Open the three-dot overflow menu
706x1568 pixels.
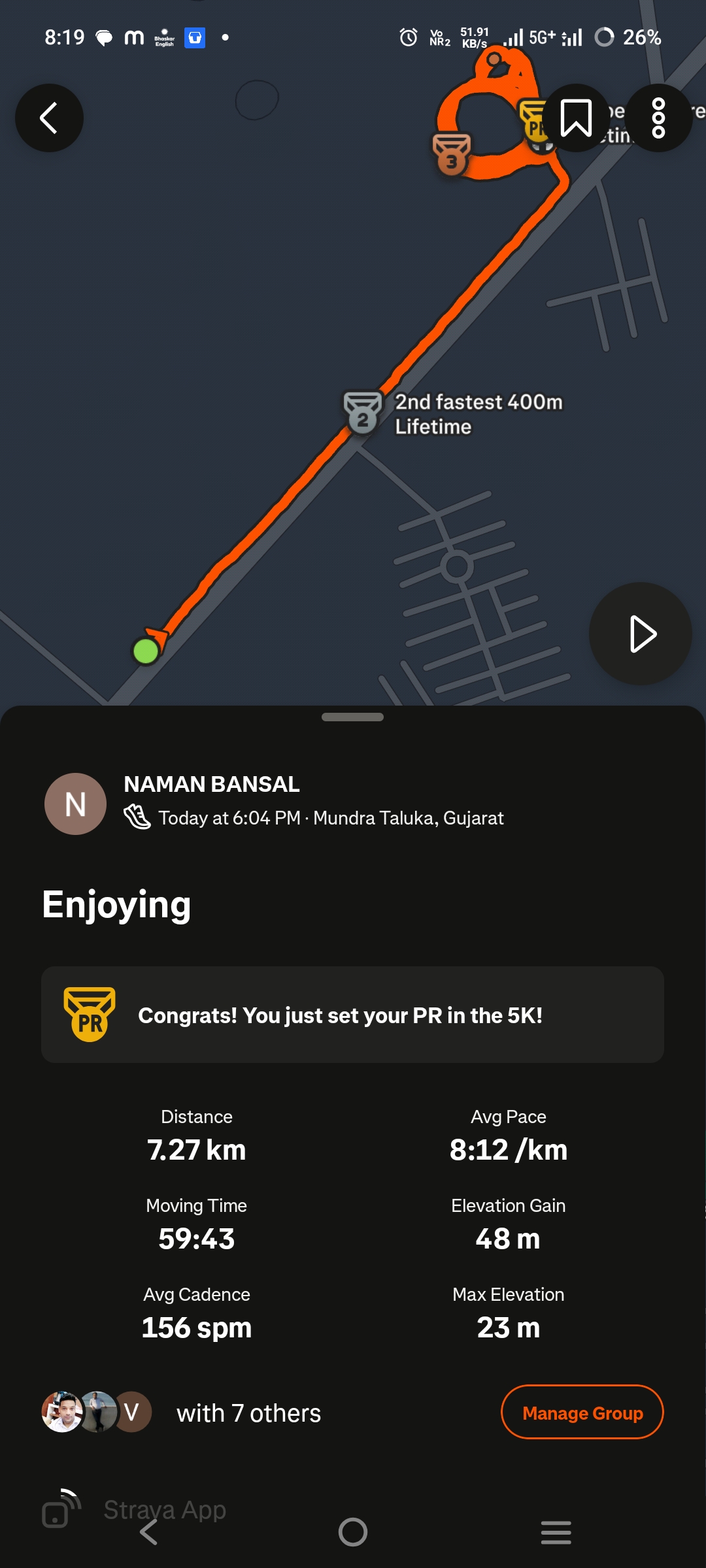click(658, 118)
